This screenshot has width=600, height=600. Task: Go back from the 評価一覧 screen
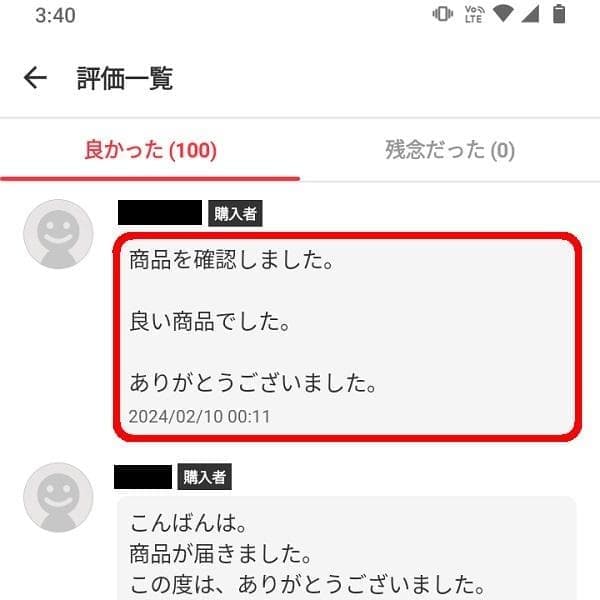pos(35,78)
